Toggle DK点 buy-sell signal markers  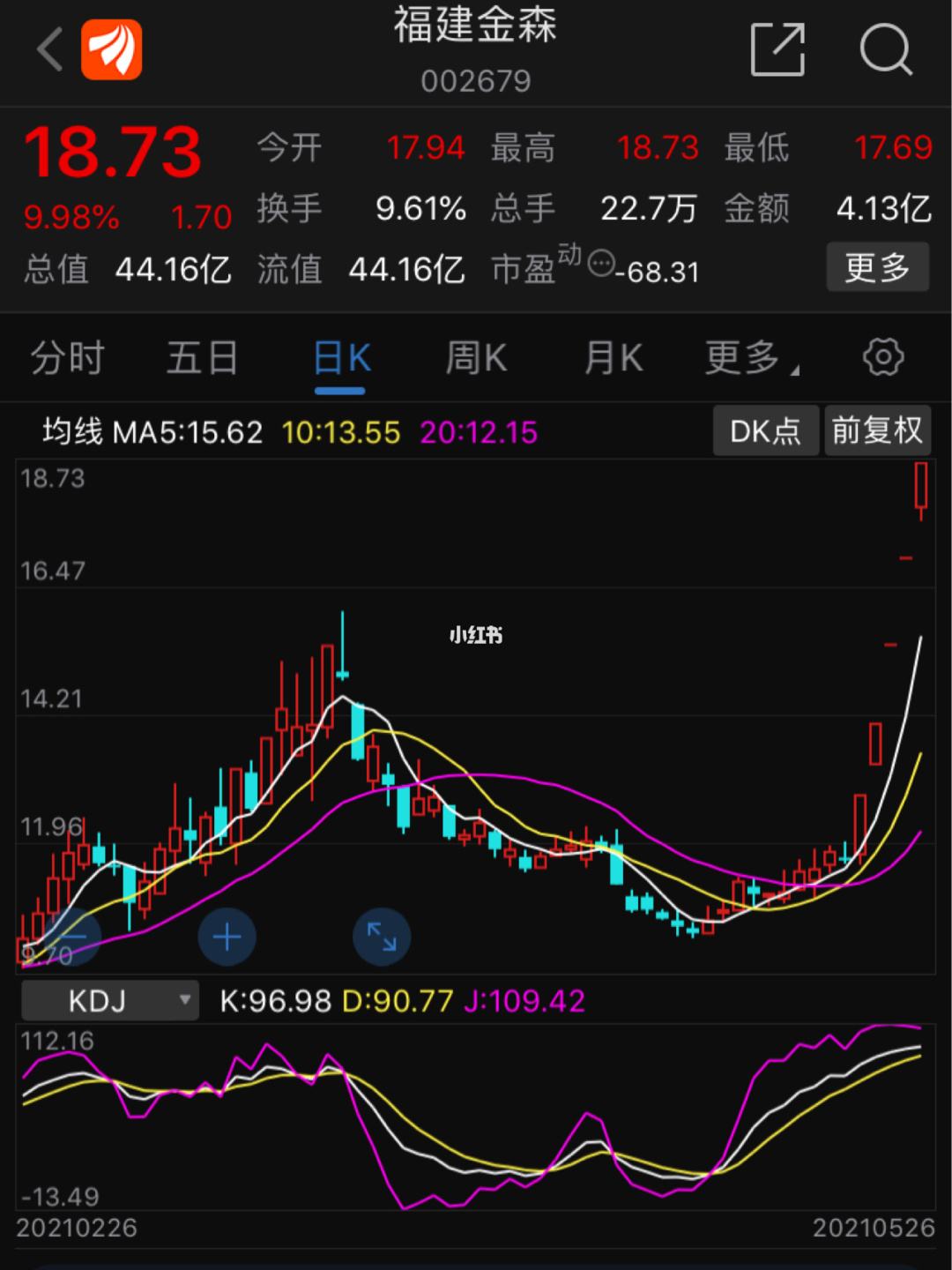[x=765, y=430]
